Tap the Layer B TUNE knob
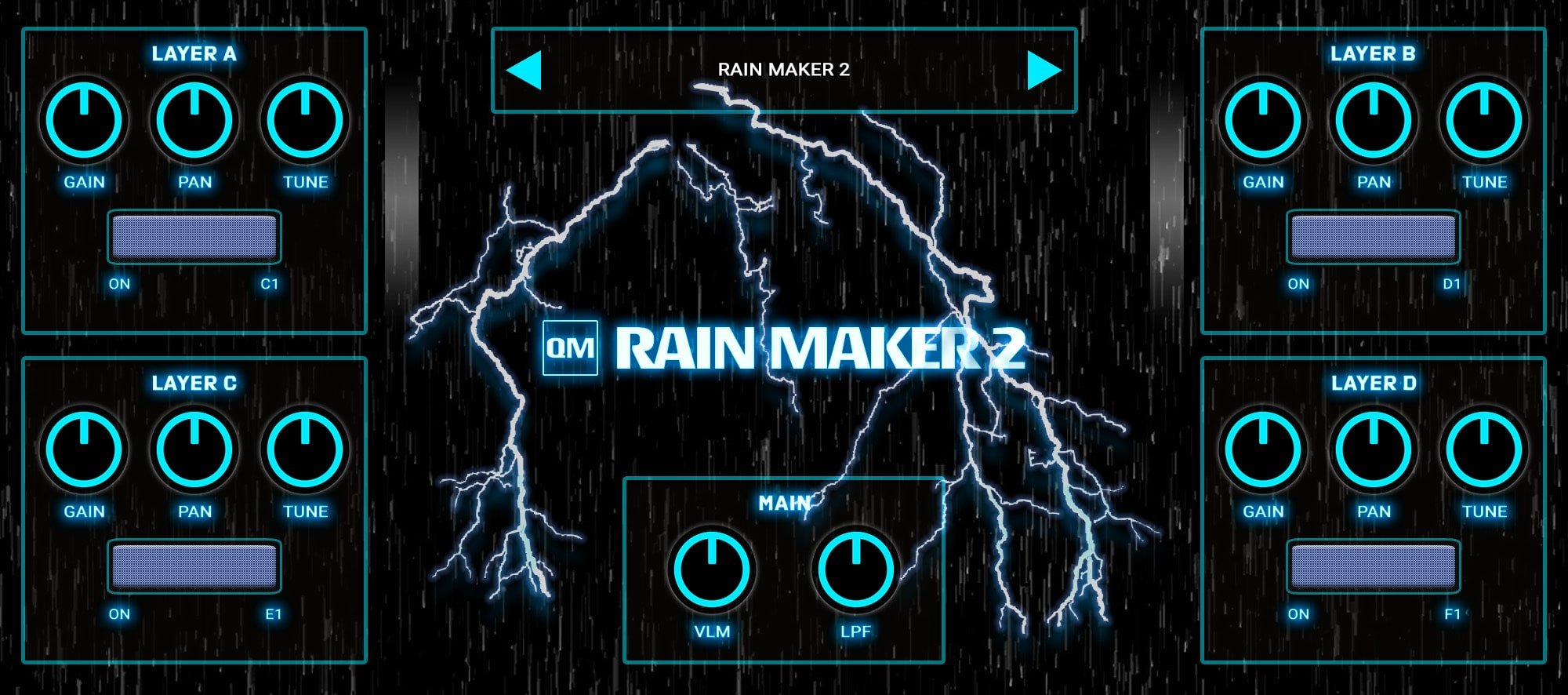 (1484, 121)
